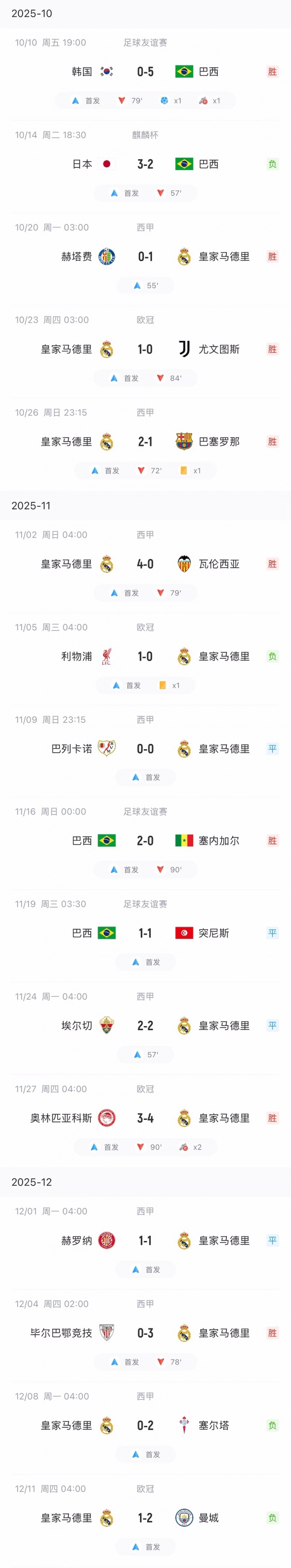291x1568 pixels.
Task: Open the Getafe vs Real Madrid 0-1 match
Action: coord(145,257)
